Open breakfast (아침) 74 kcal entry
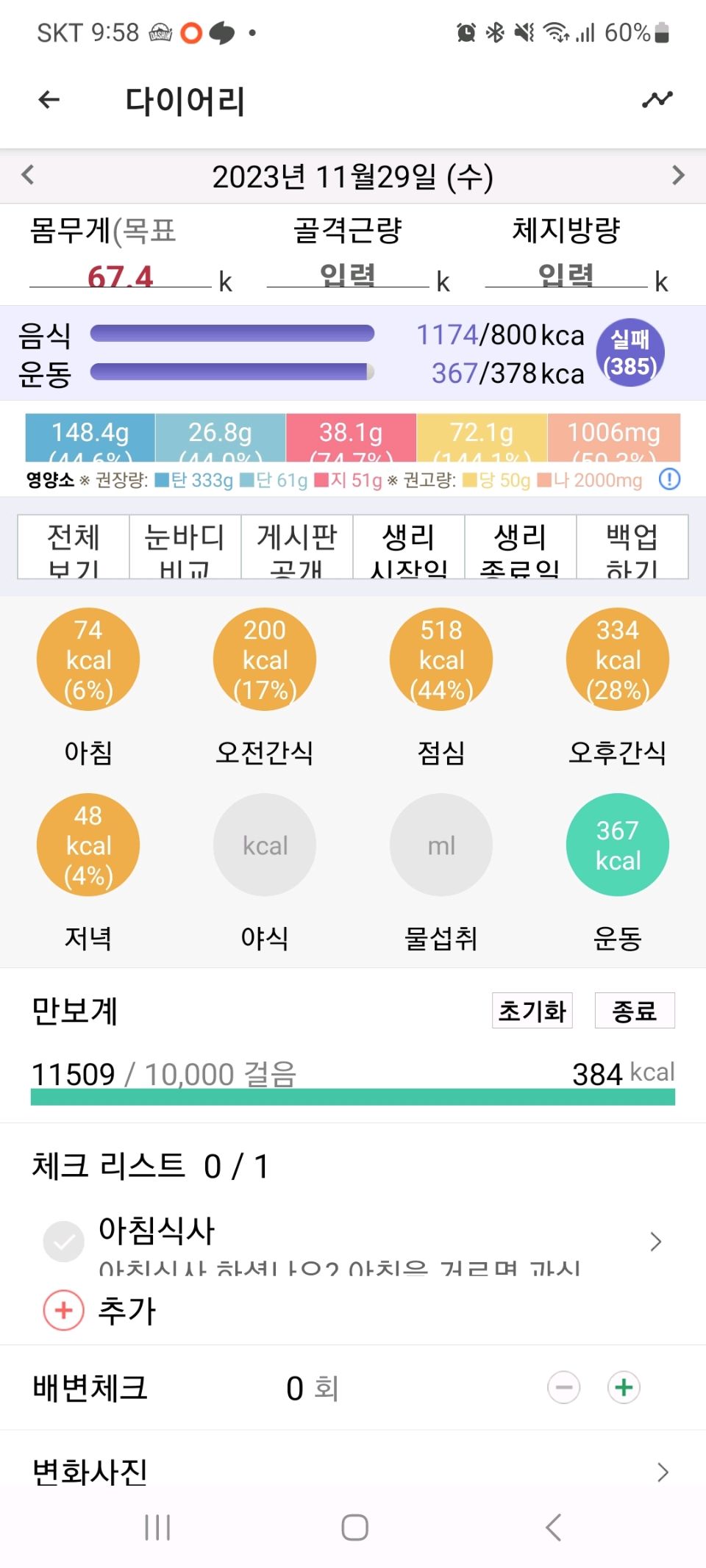This screenshot has width=706, height=1568. point(88,659)
